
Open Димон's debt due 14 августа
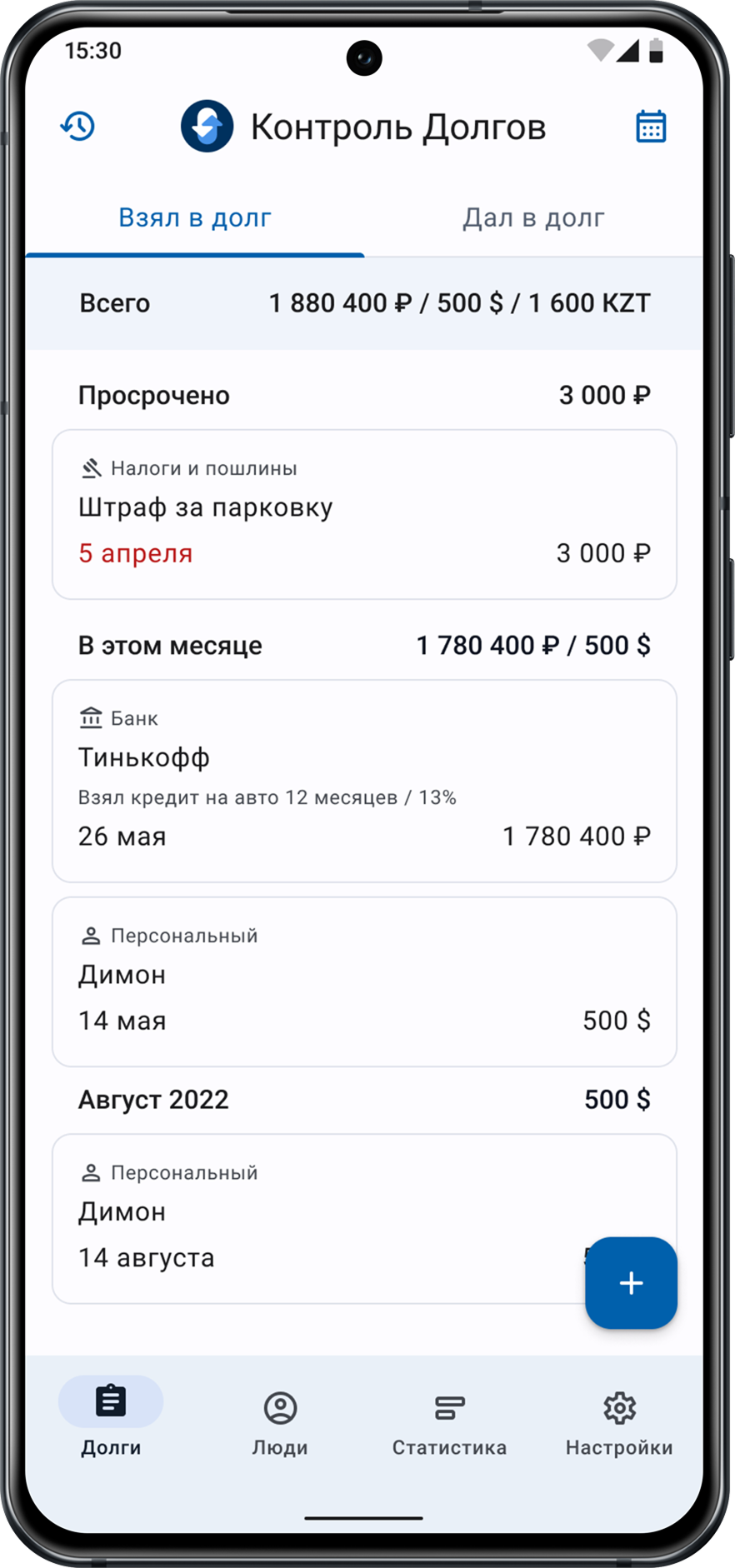click(317, 1218)
